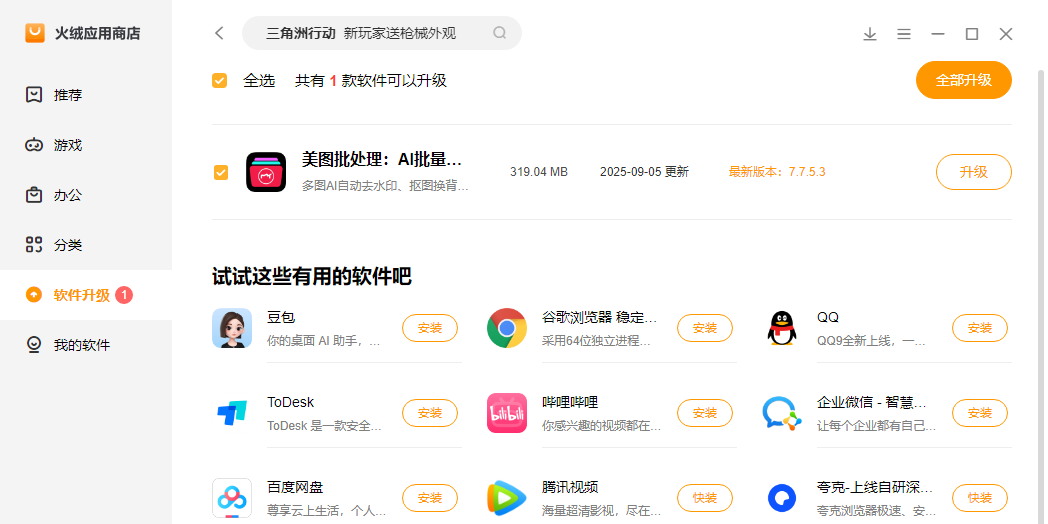1048x524 pixels.
Task: Install 谷歌浏览器
Action: pyautogui.click(x=704, y=328)
